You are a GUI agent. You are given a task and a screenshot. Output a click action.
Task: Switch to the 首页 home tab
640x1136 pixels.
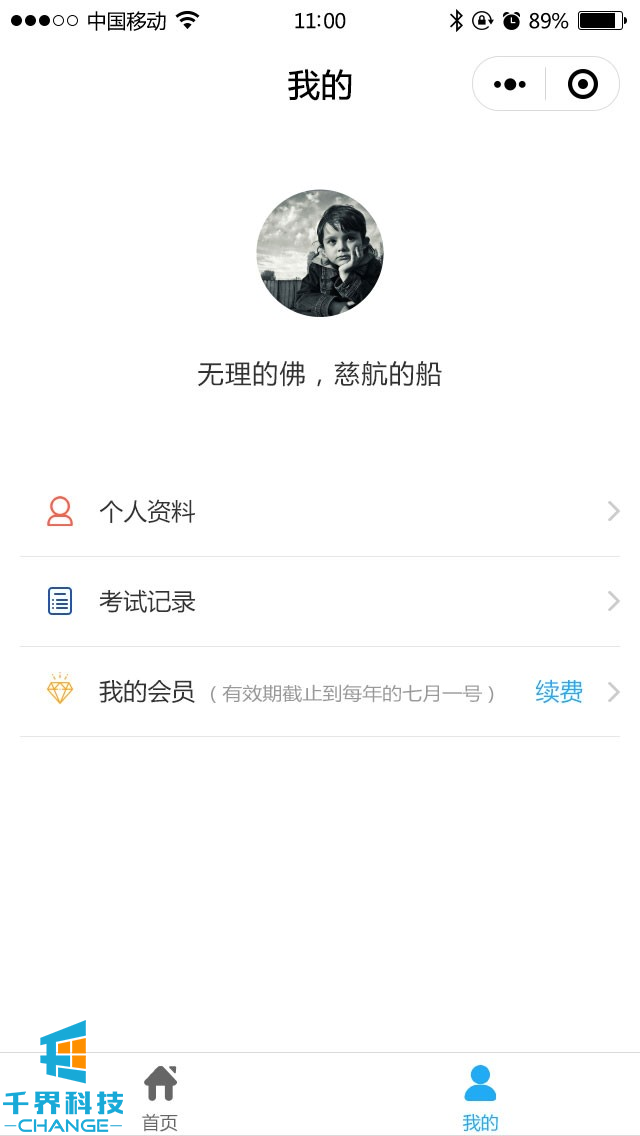coord(160,1096)
